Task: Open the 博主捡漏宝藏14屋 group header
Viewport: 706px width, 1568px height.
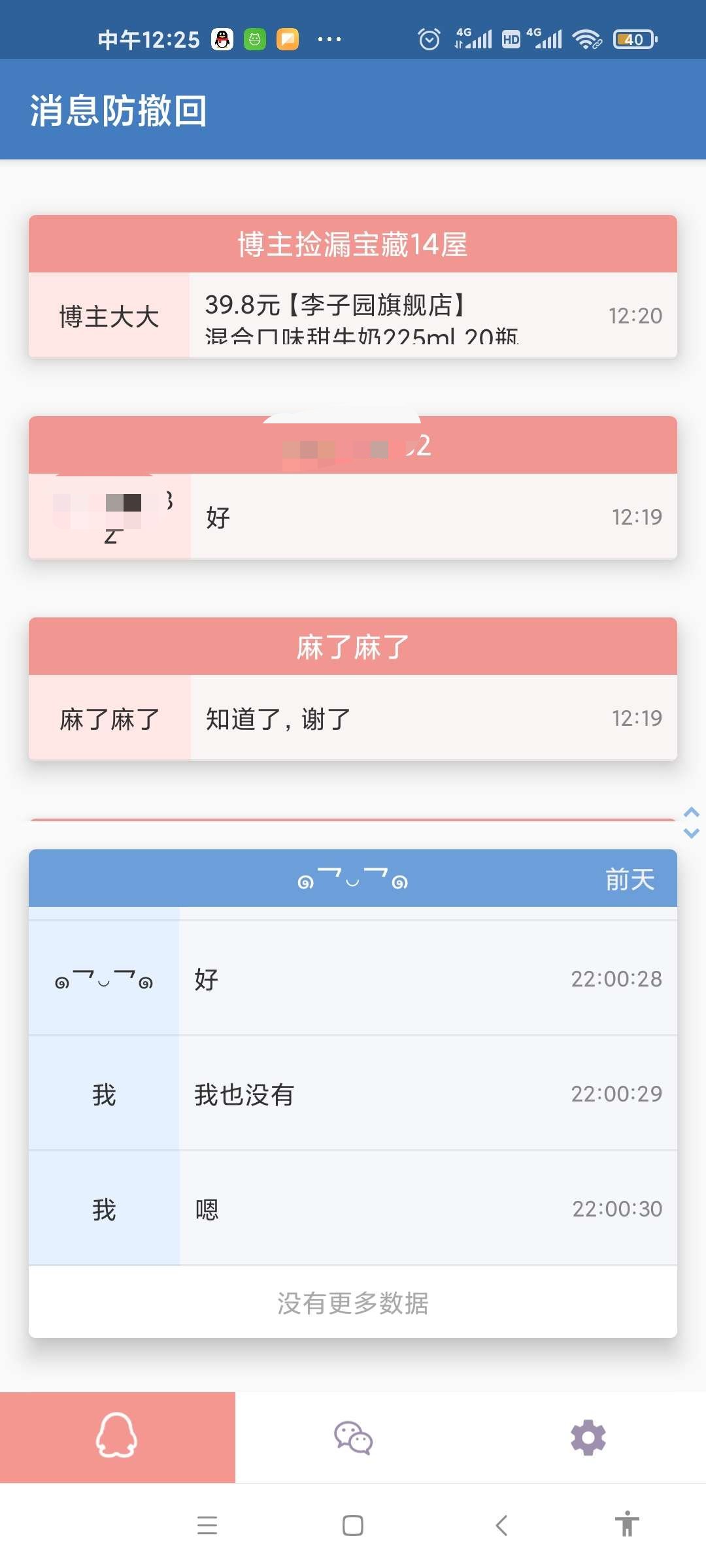Action: click(353, 244)
